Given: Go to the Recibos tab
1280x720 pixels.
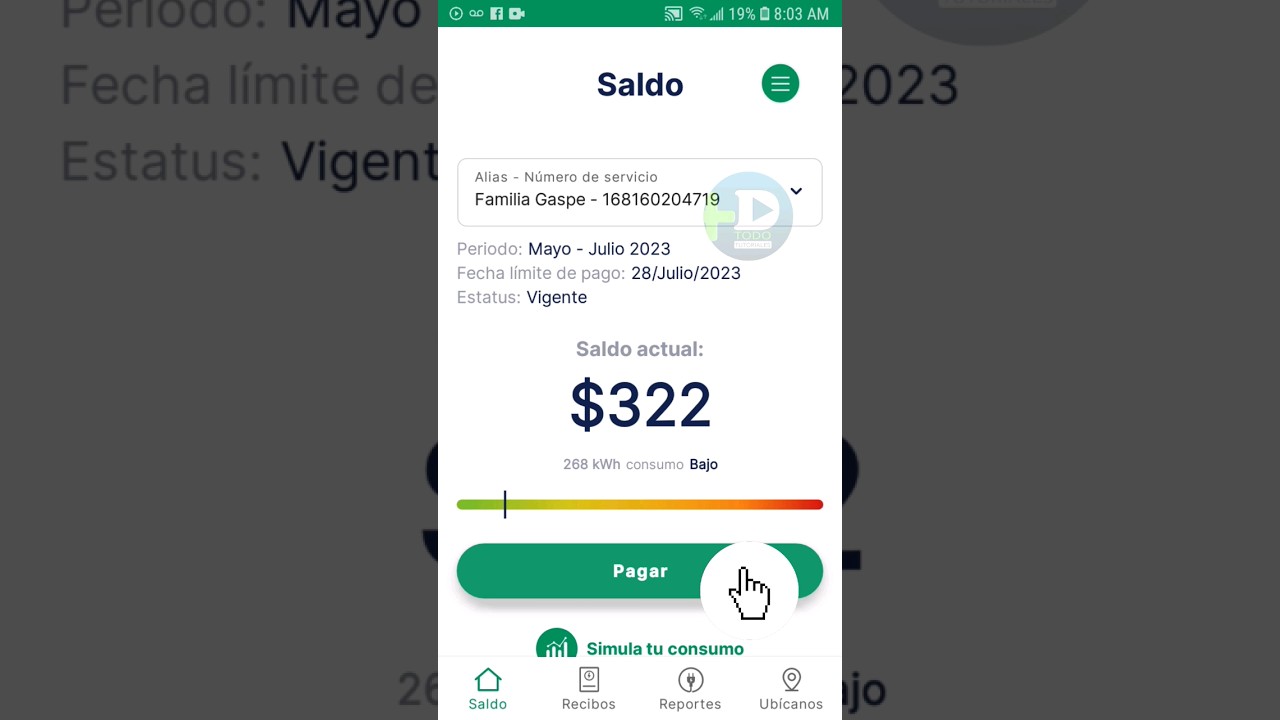Looking at the screenshot, I should pos(589,689).
